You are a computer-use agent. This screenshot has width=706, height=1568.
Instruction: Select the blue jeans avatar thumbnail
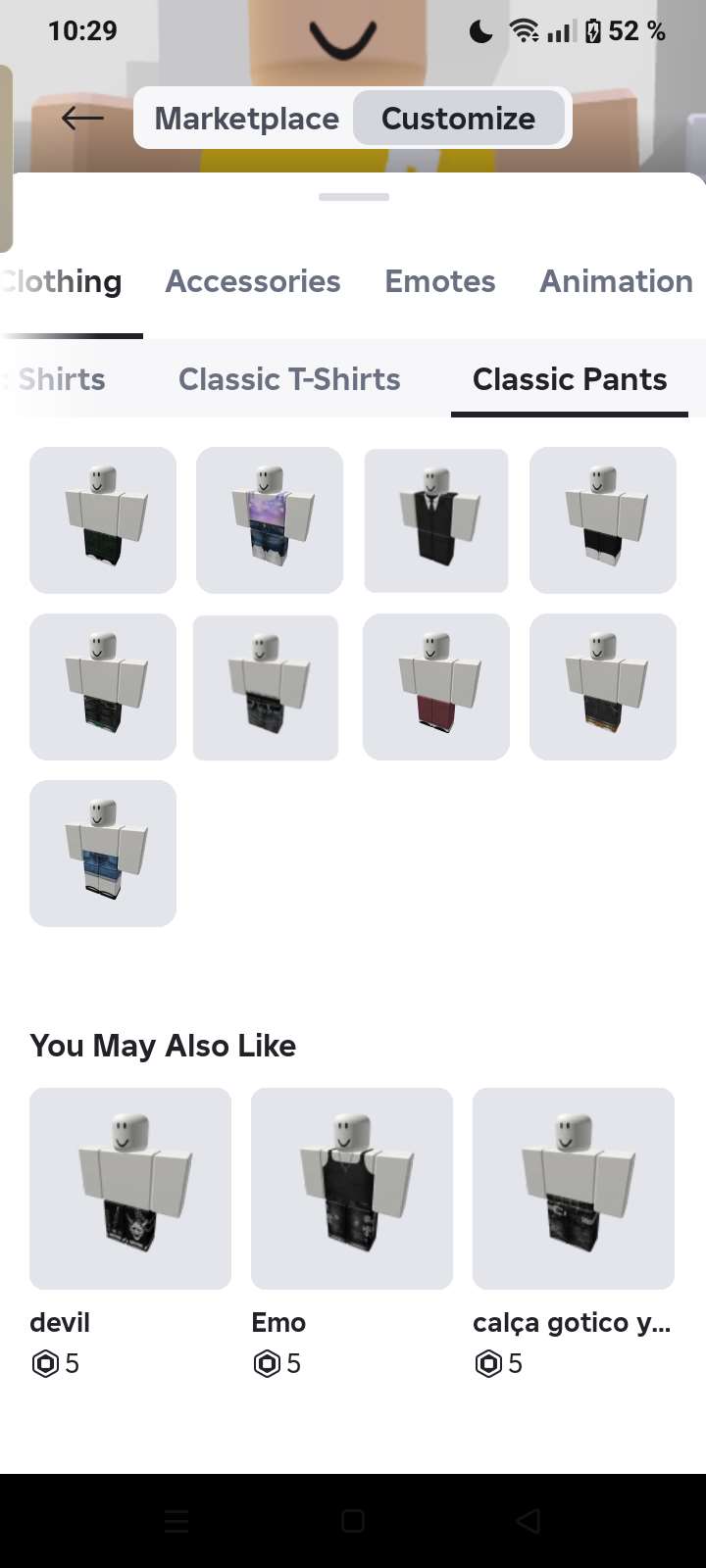[103, 853]
